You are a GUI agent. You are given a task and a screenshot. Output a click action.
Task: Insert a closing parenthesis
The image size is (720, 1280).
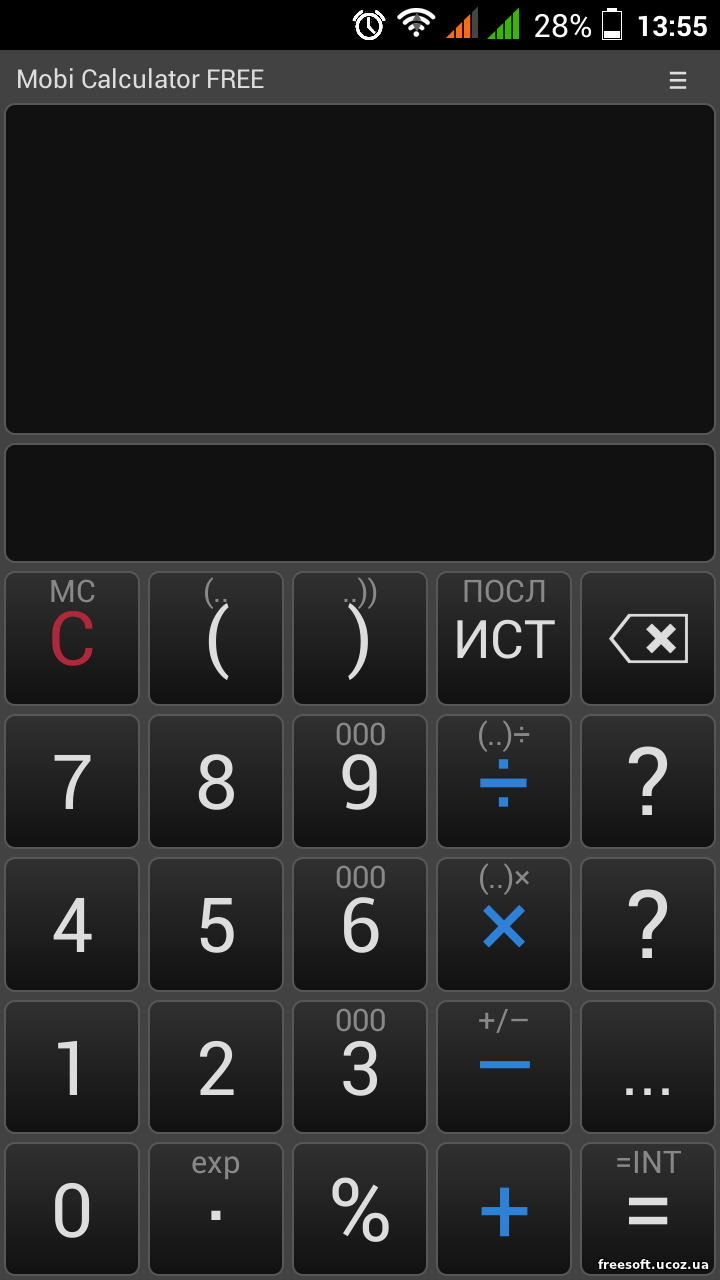[x=360, y=638]
